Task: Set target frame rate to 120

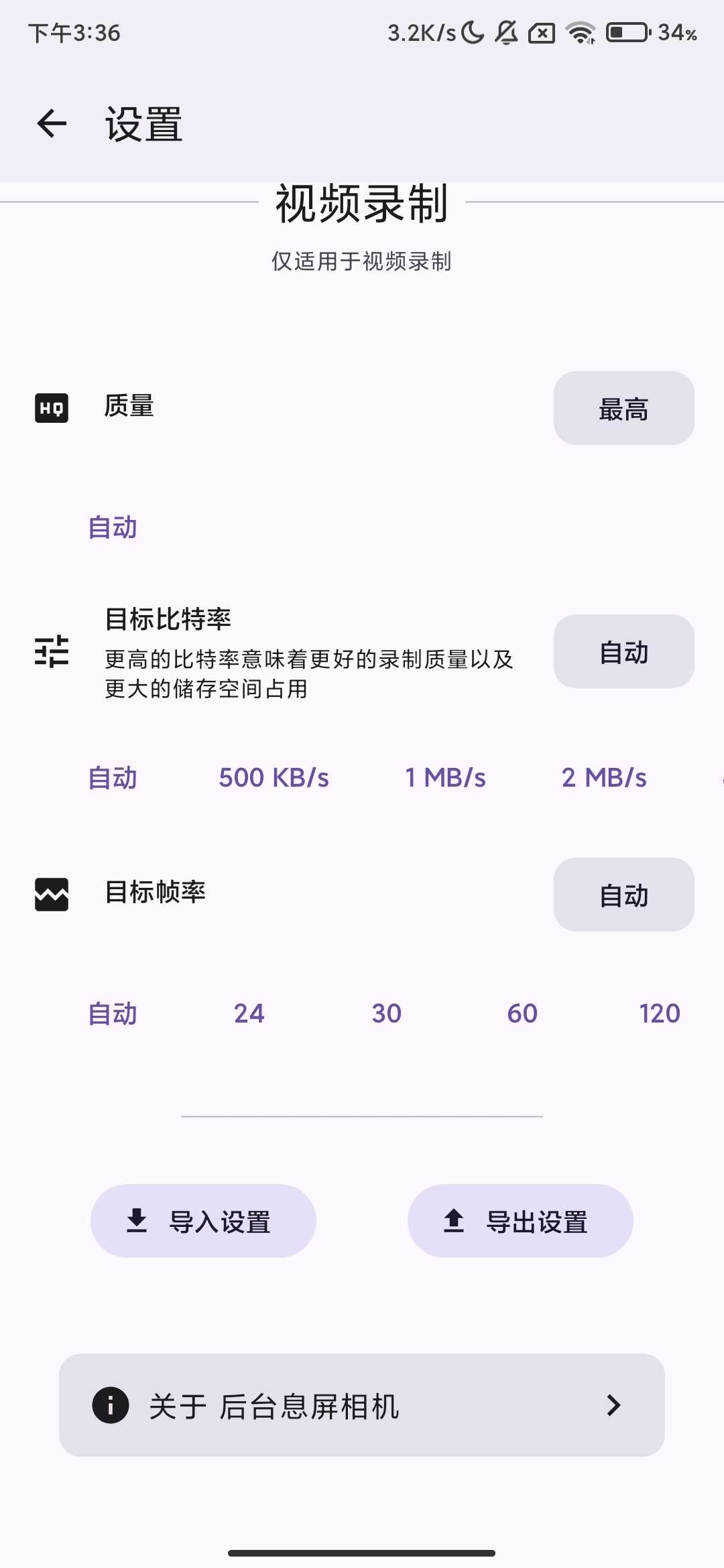Action: pyautogui.click(x=660, y=1014)
